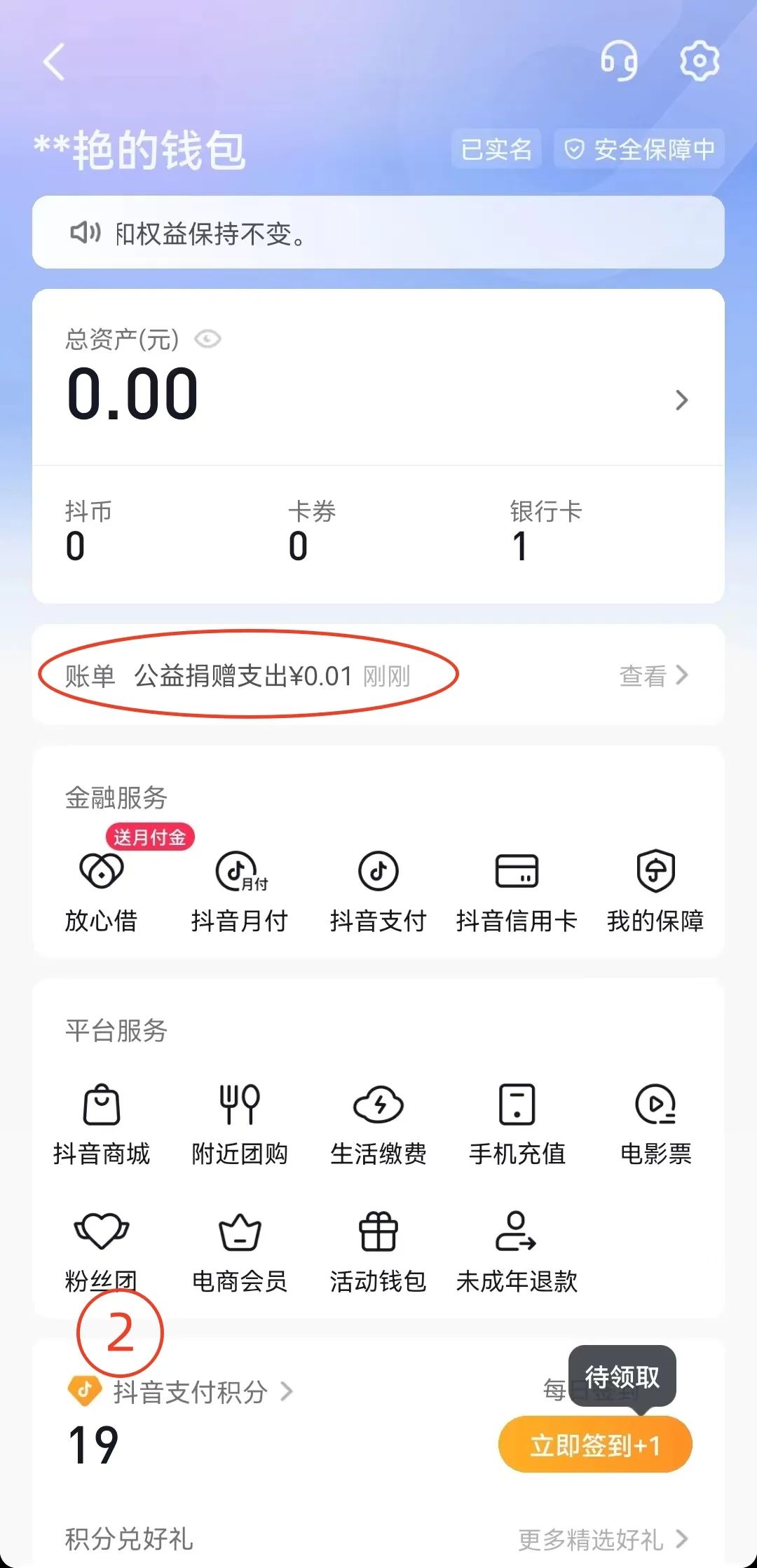Open 抖音商城
The width and height of the screenshot is (757, 1568).
pos(102,1125)
